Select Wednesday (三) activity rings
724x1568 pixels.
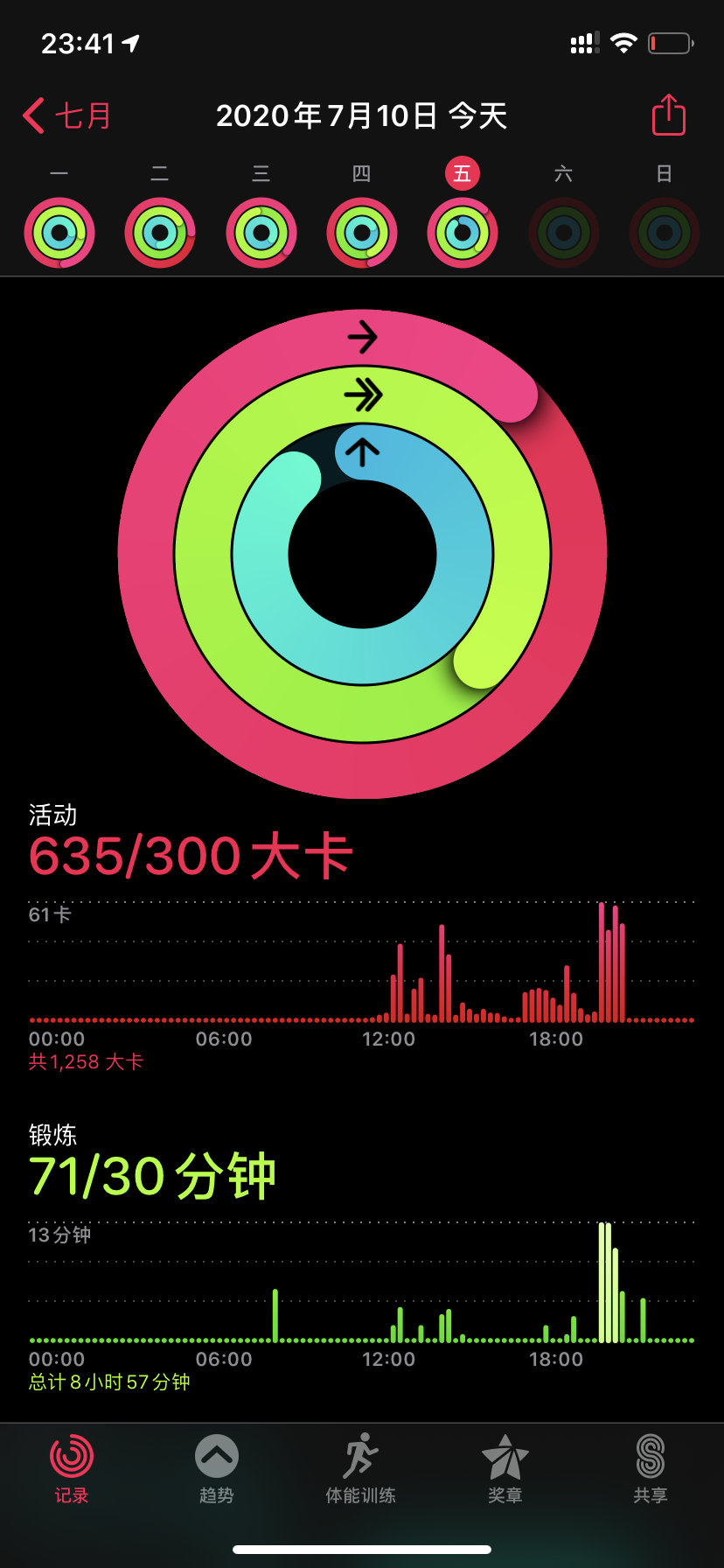(x=261, y=233)
